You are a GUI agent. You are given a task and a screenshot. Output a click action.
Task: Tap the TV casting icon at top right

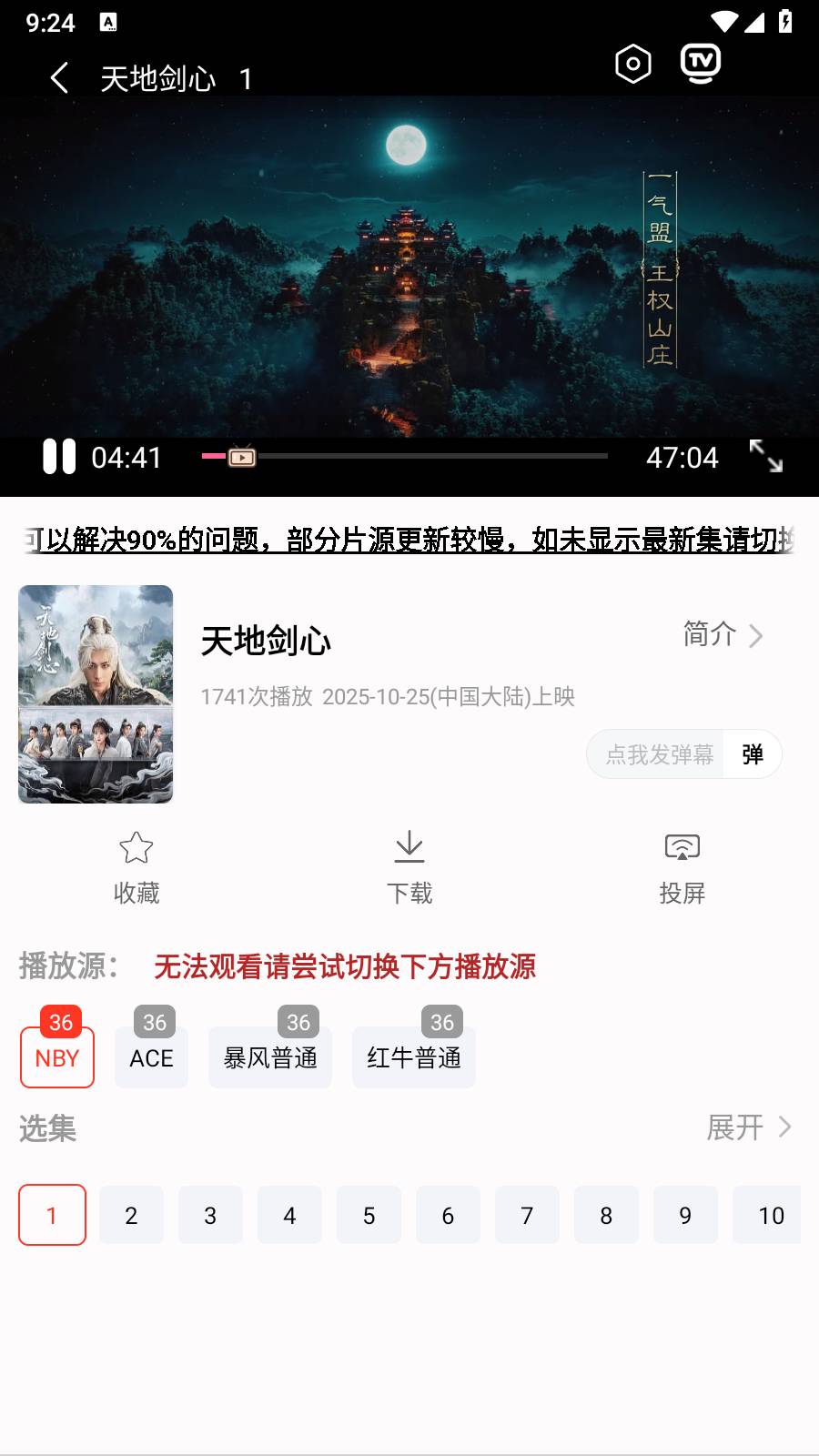point(700,63)
